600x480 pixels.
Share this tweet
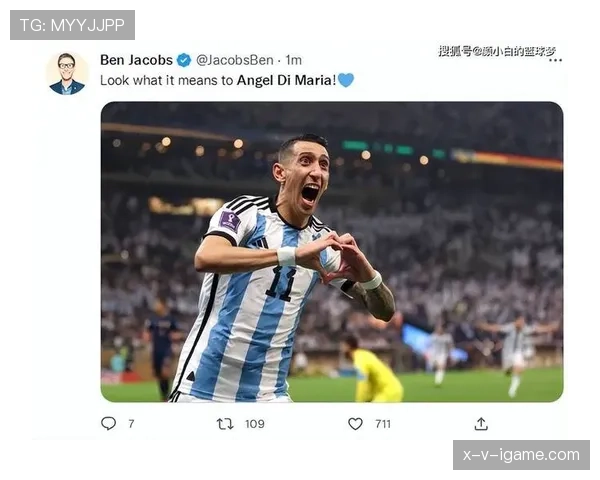481,423
